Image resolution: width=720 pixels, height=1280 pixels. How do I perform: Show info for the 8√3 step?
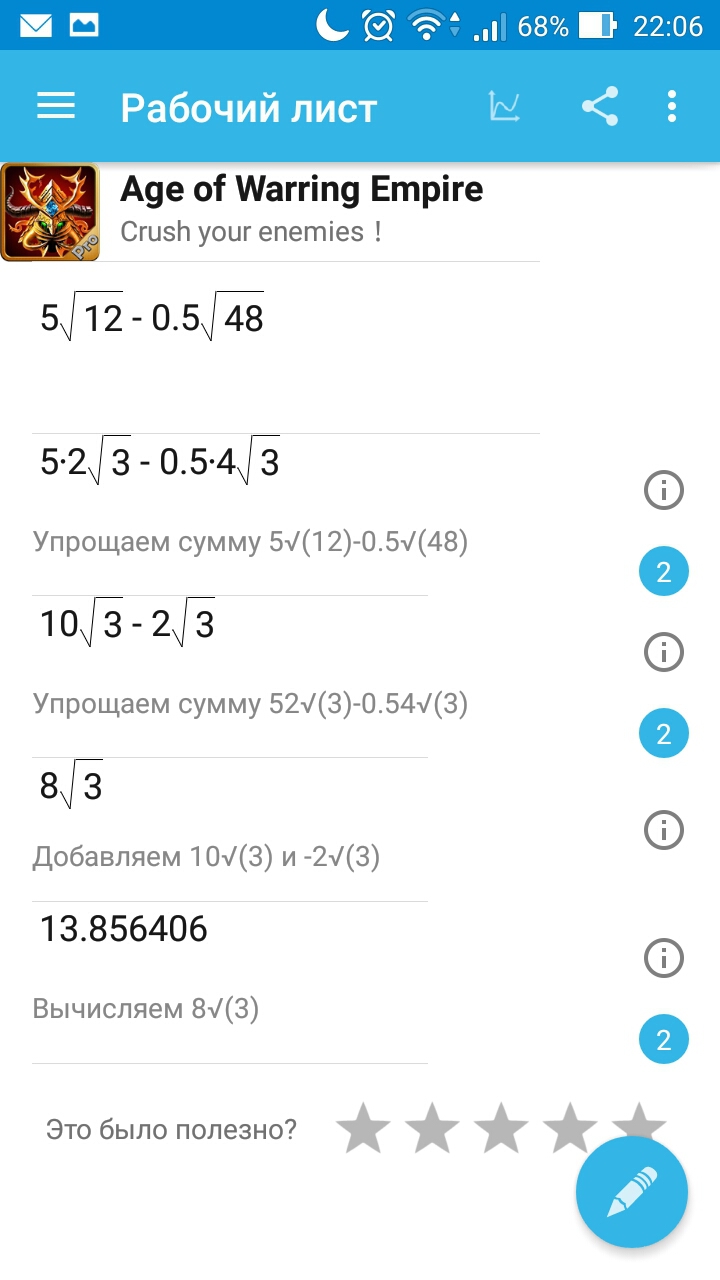[663, 830]
